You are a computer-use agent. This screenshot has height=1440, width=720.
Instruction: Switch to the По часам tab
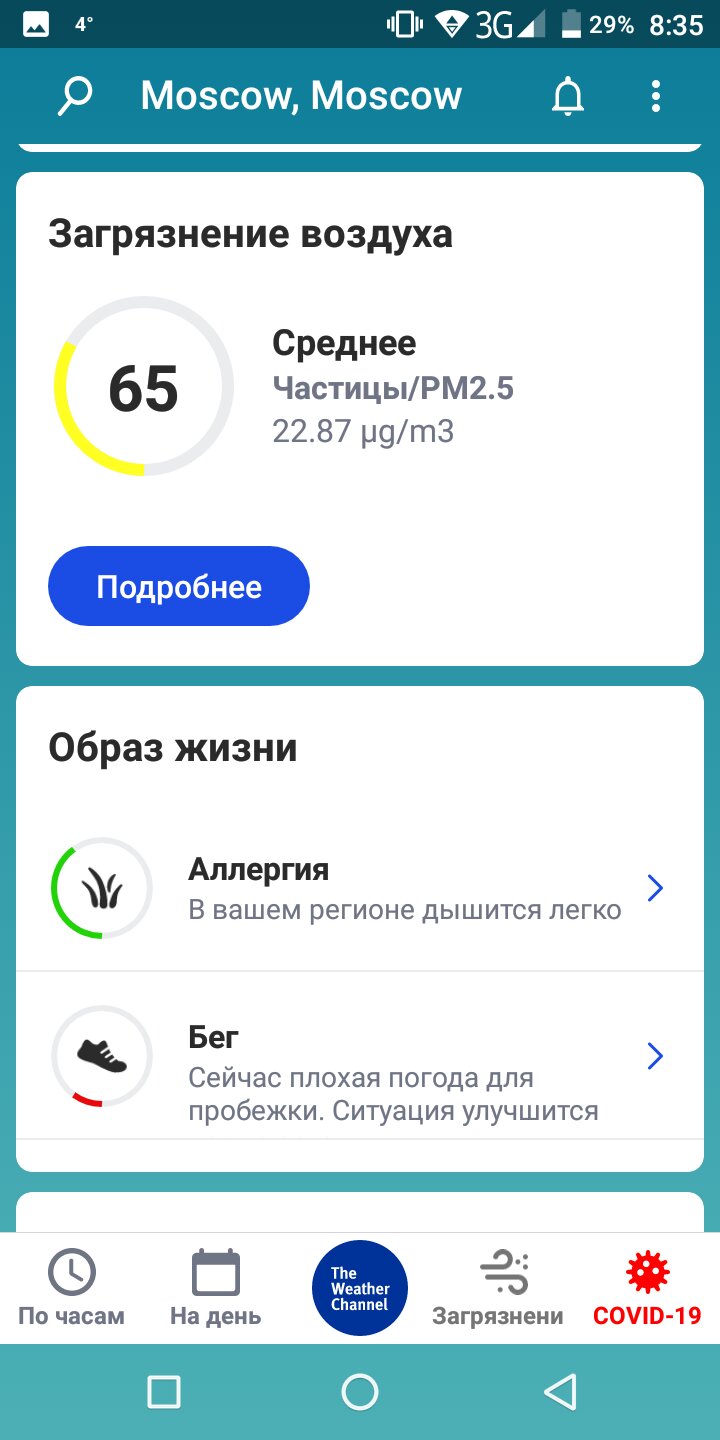[72, 1288]
